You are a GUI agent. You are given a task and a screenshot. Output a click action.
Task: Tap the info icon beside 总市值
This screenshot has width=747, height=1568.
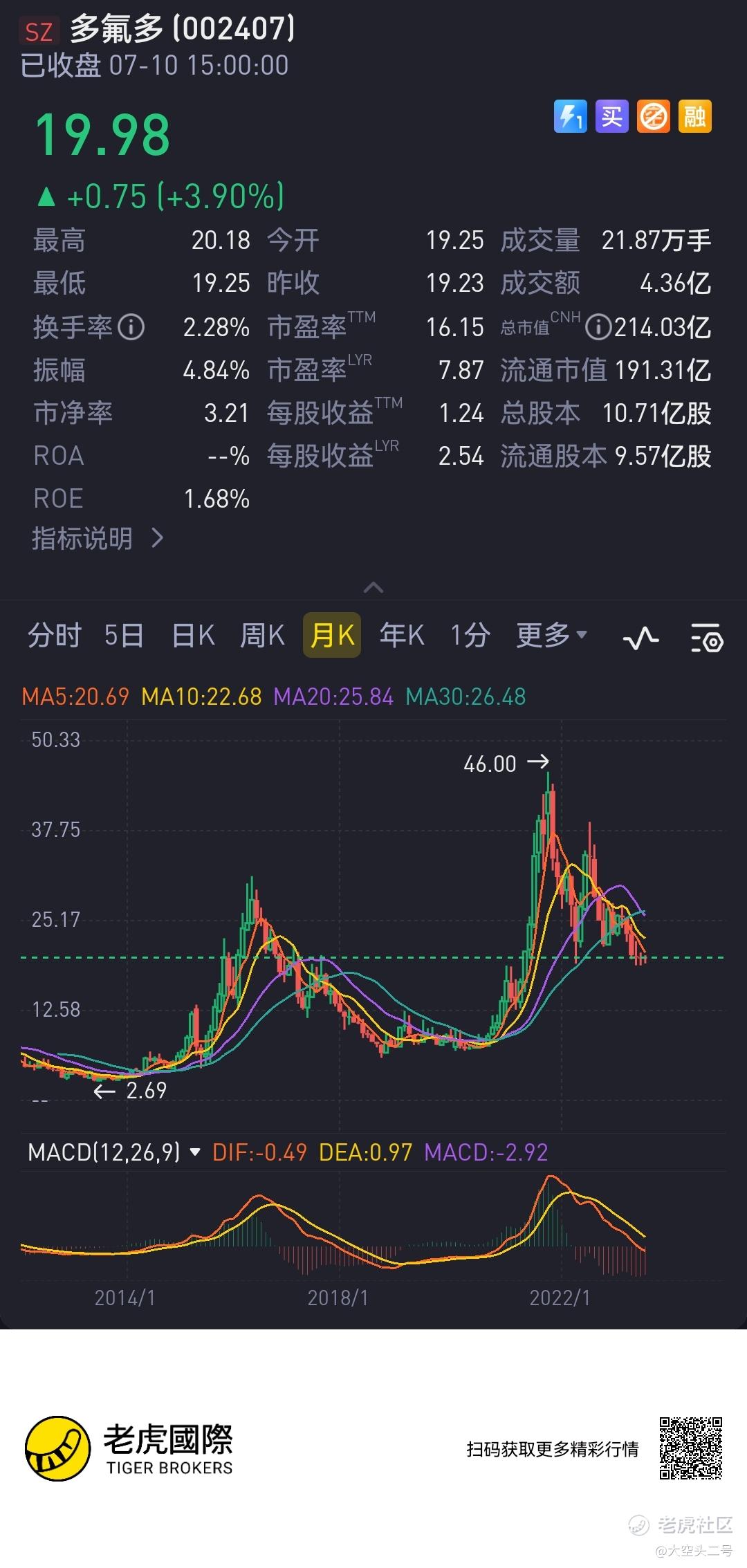pyautogui.click(x=598, y=327)
